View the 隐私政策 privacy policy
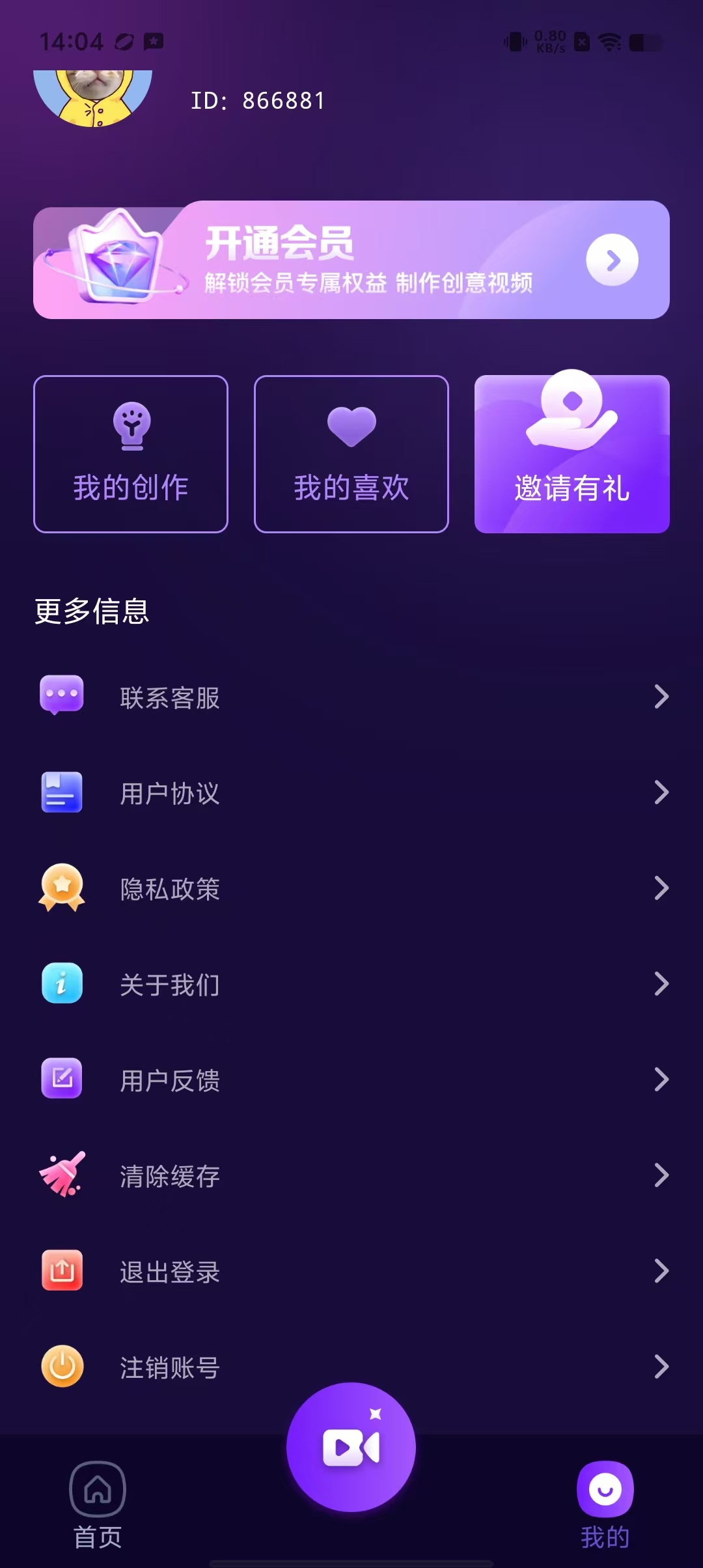 click(x=351, y=888)
